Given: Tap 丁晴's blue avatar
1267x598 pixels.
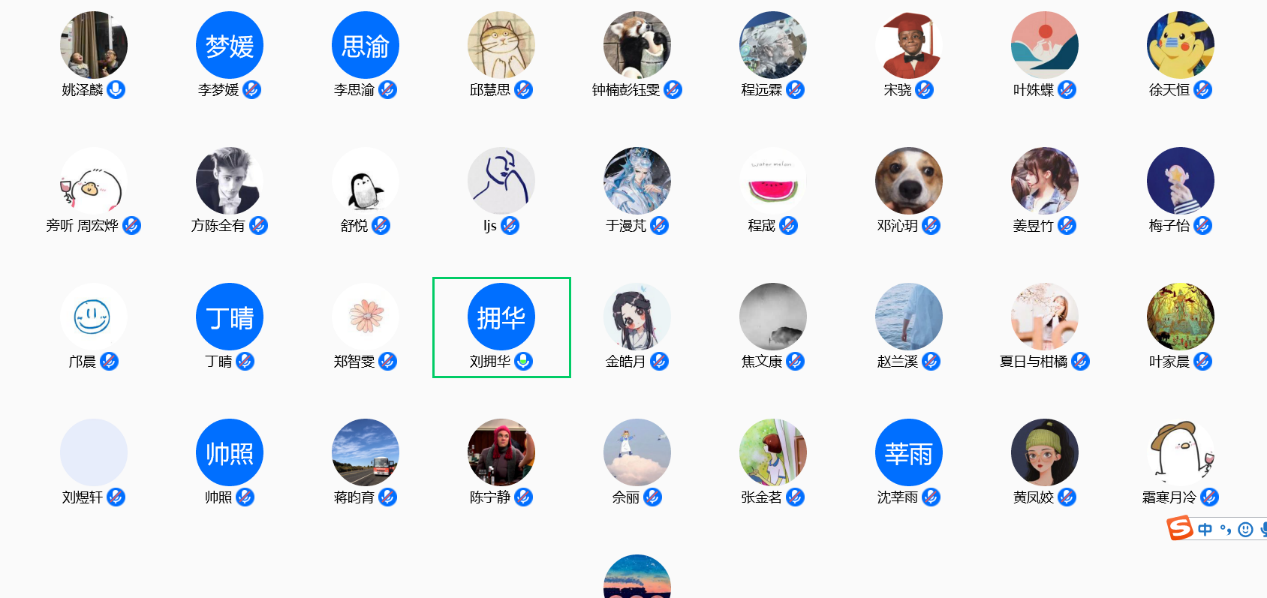Looking at the screenshot, I should tap(230, 317).
